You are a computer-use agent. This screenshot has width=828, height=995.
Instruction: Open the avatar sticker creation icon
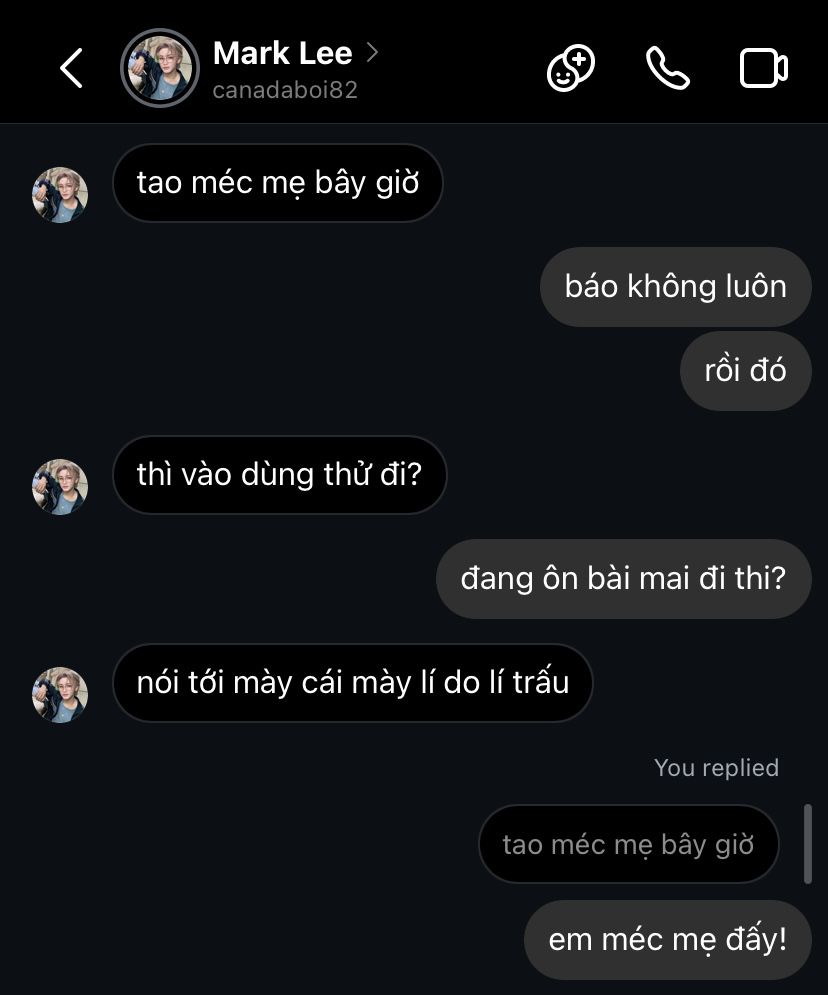coord(570,69)
